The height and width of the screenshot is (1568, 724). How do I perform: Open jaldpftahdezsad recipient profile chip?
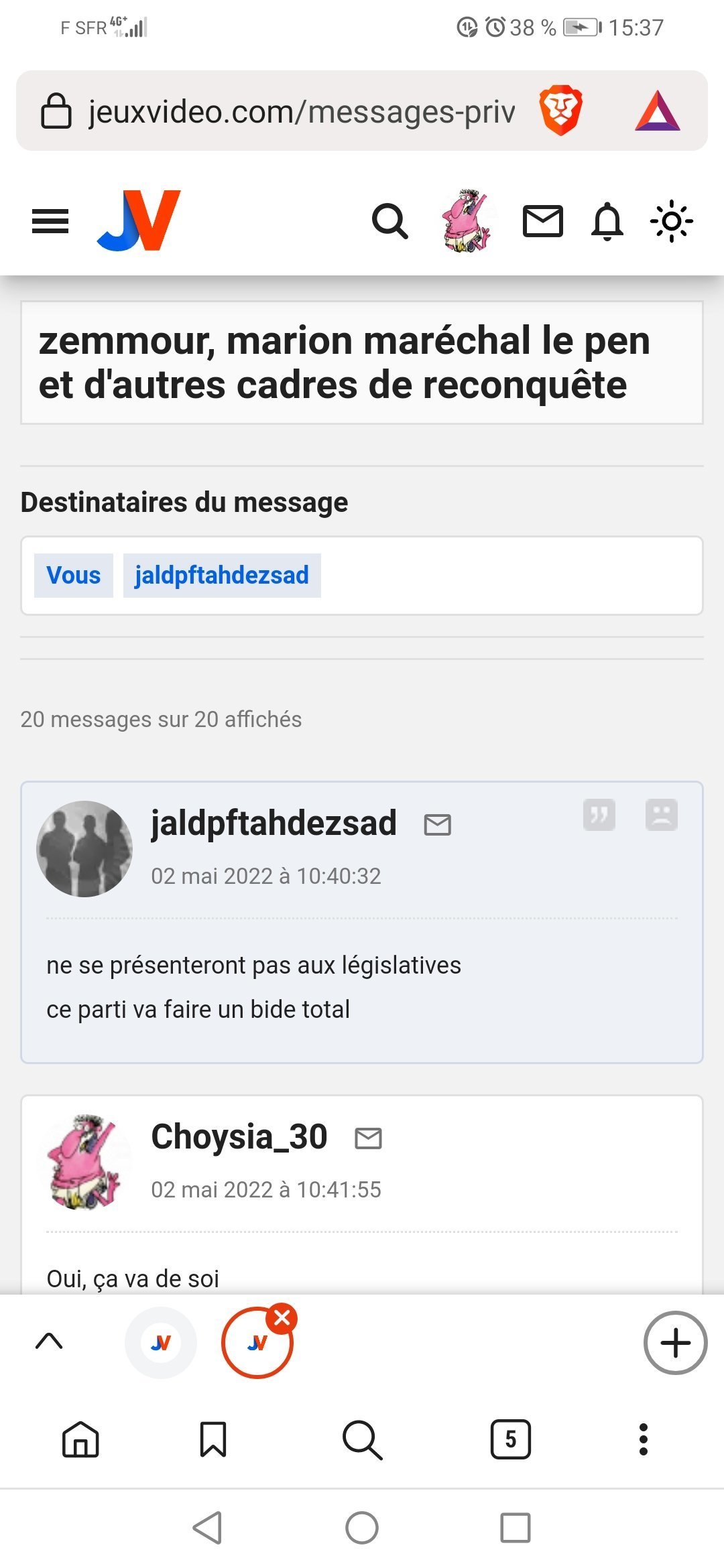pos(222,576)
